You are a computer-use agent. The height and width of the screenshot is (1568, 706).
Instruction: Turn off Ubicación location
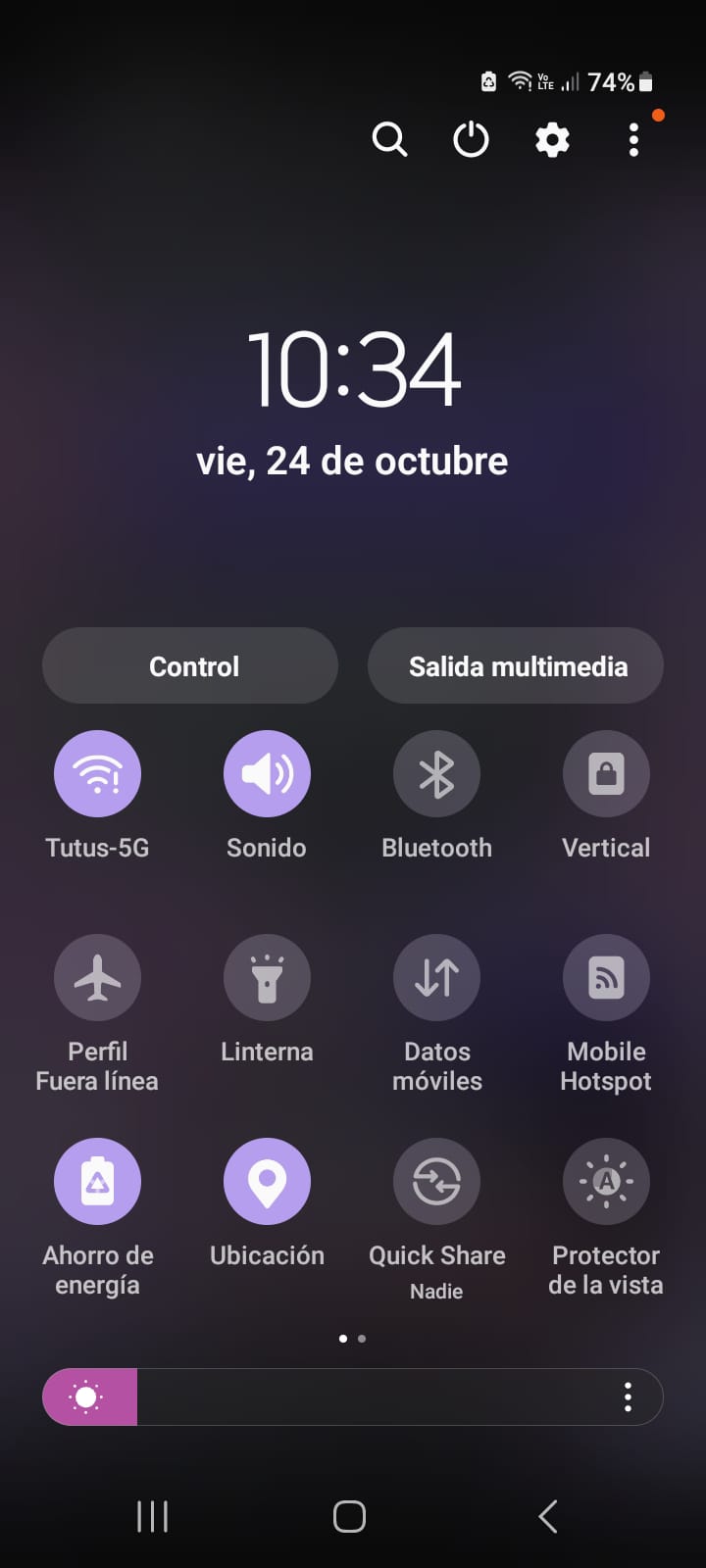click(267, 1182)
